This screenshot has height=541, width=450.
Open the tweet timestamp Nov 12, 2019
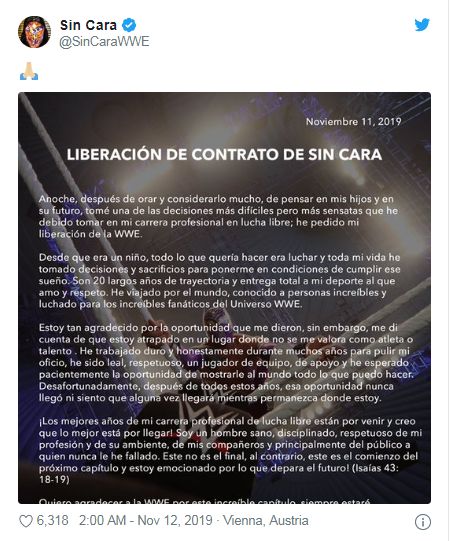[x=146, y=520]
